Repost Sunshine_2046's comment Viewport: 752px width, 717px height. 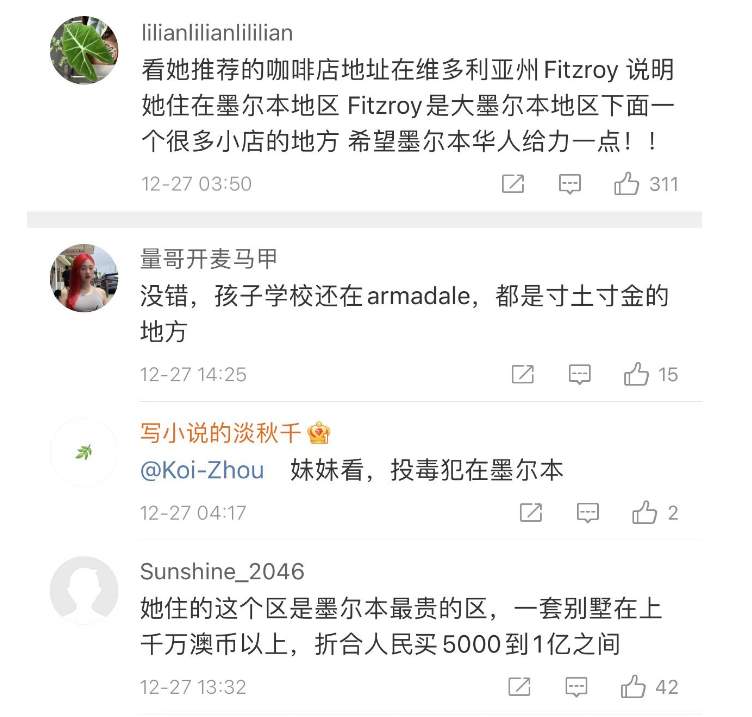tap(520, 687)
